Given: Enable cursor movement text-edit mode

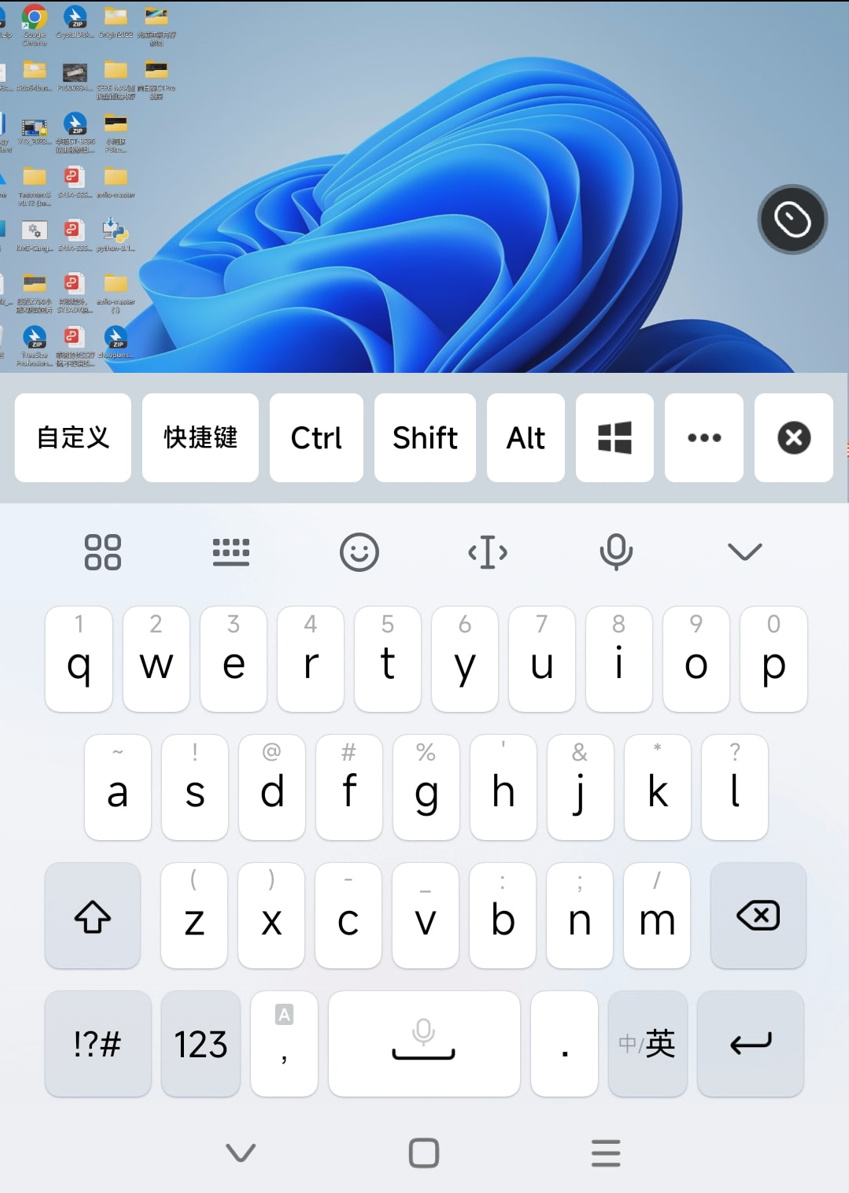Looking at the screenshot, I should tap(488, 552).
